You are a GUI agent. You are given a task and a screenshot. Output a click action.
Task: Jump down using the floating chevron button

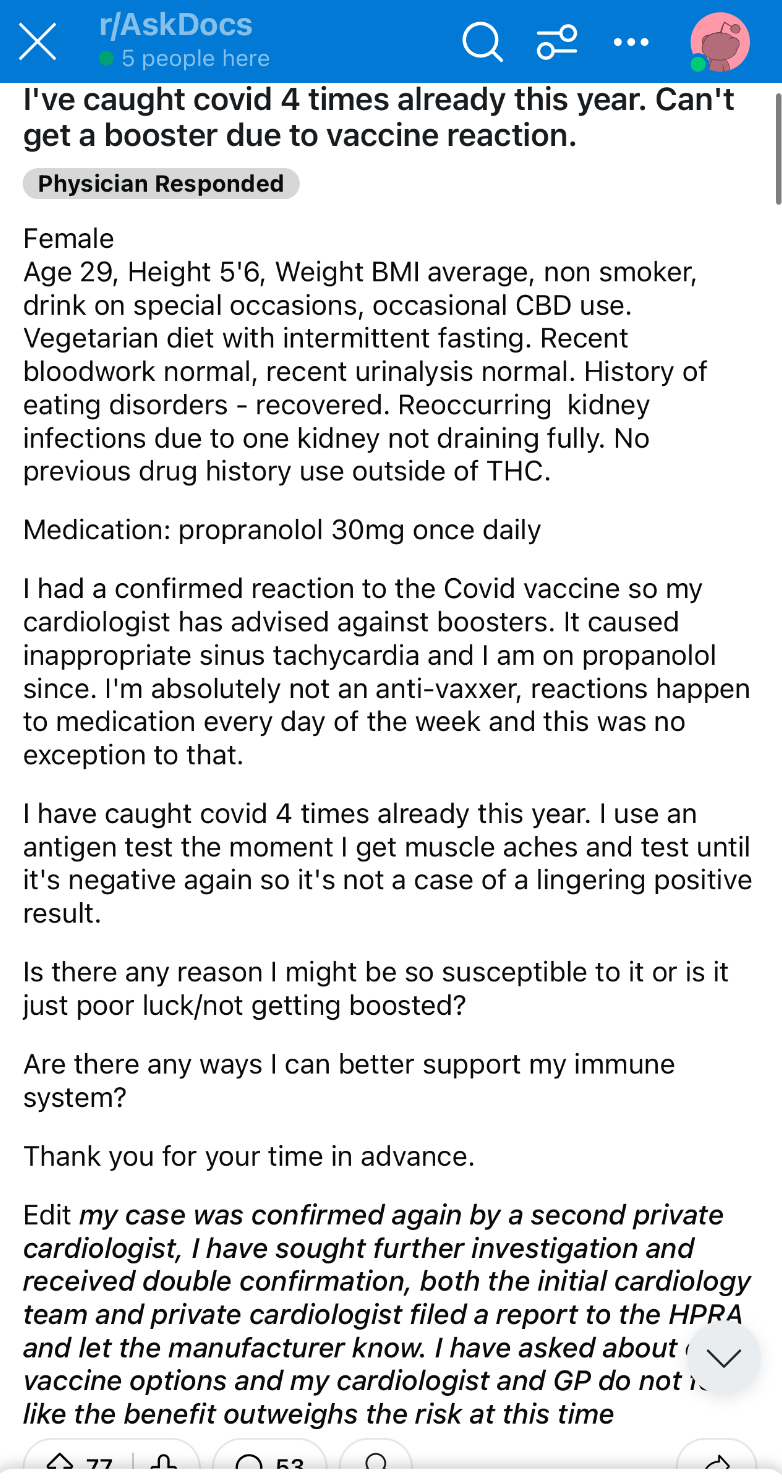click(x=723, y=1356)
